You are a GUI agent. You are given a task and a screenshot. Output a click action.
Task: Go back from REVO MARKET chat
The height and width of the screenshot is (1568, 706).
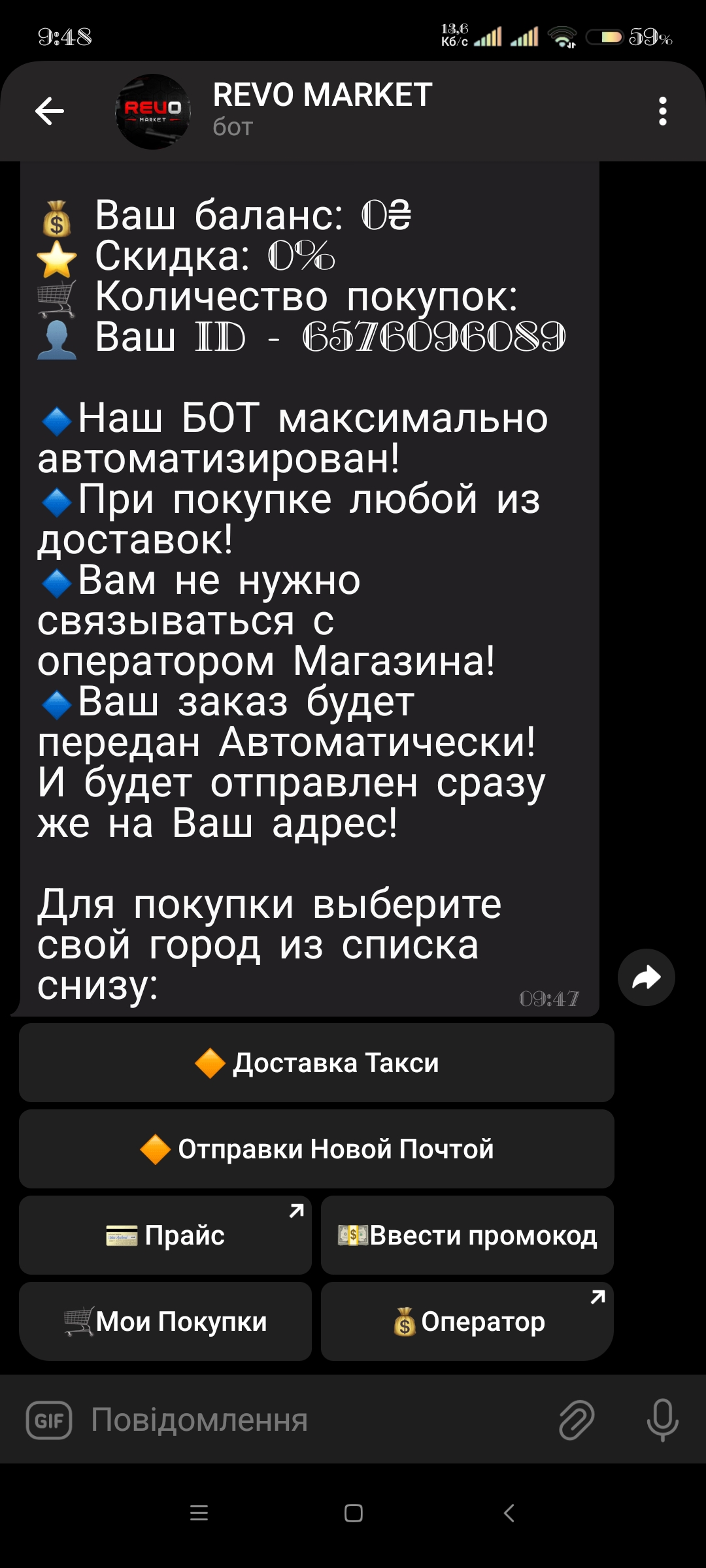pos(50,111)
